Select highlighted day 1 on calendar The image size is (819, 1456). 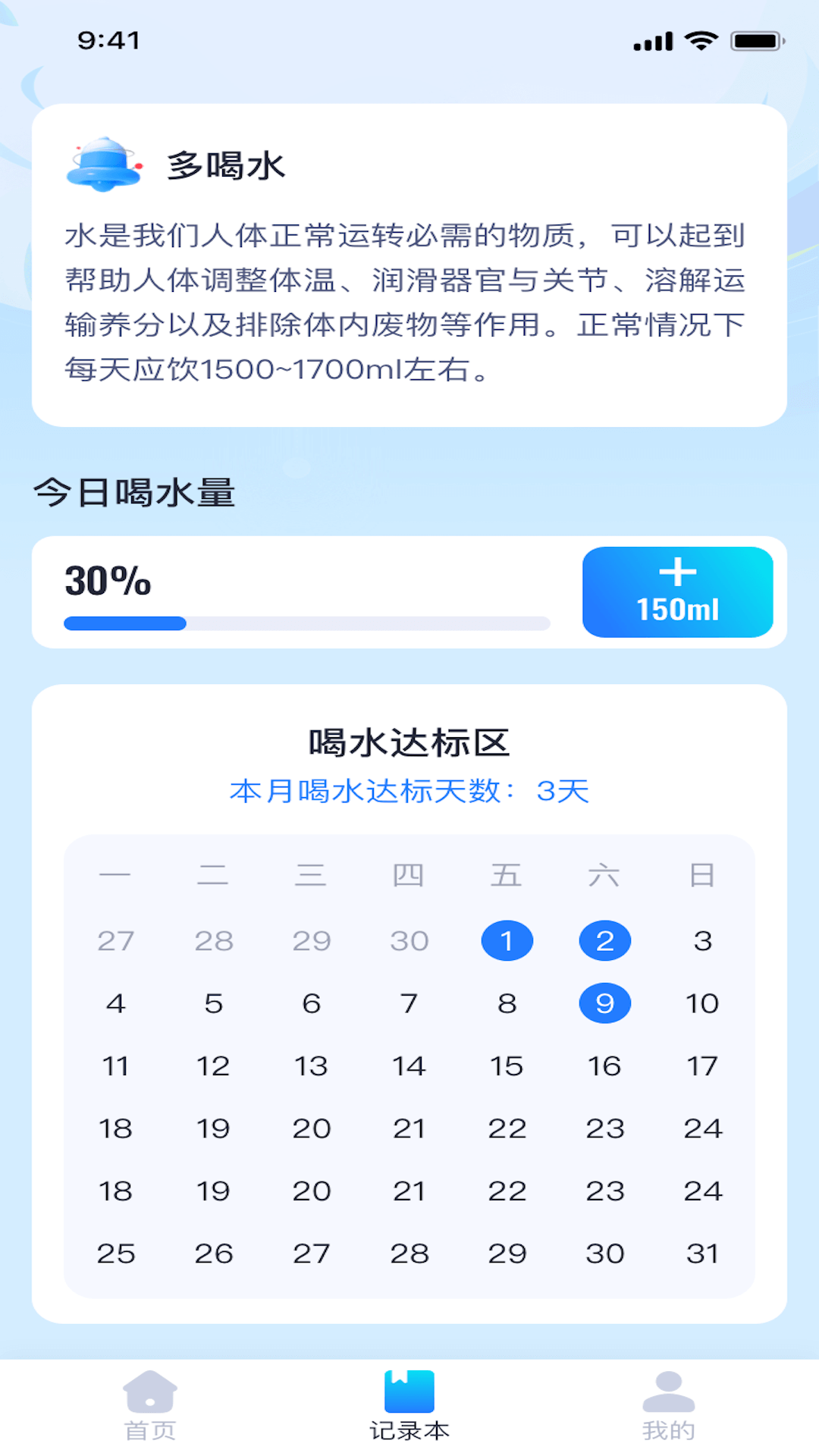click(507, 941)
